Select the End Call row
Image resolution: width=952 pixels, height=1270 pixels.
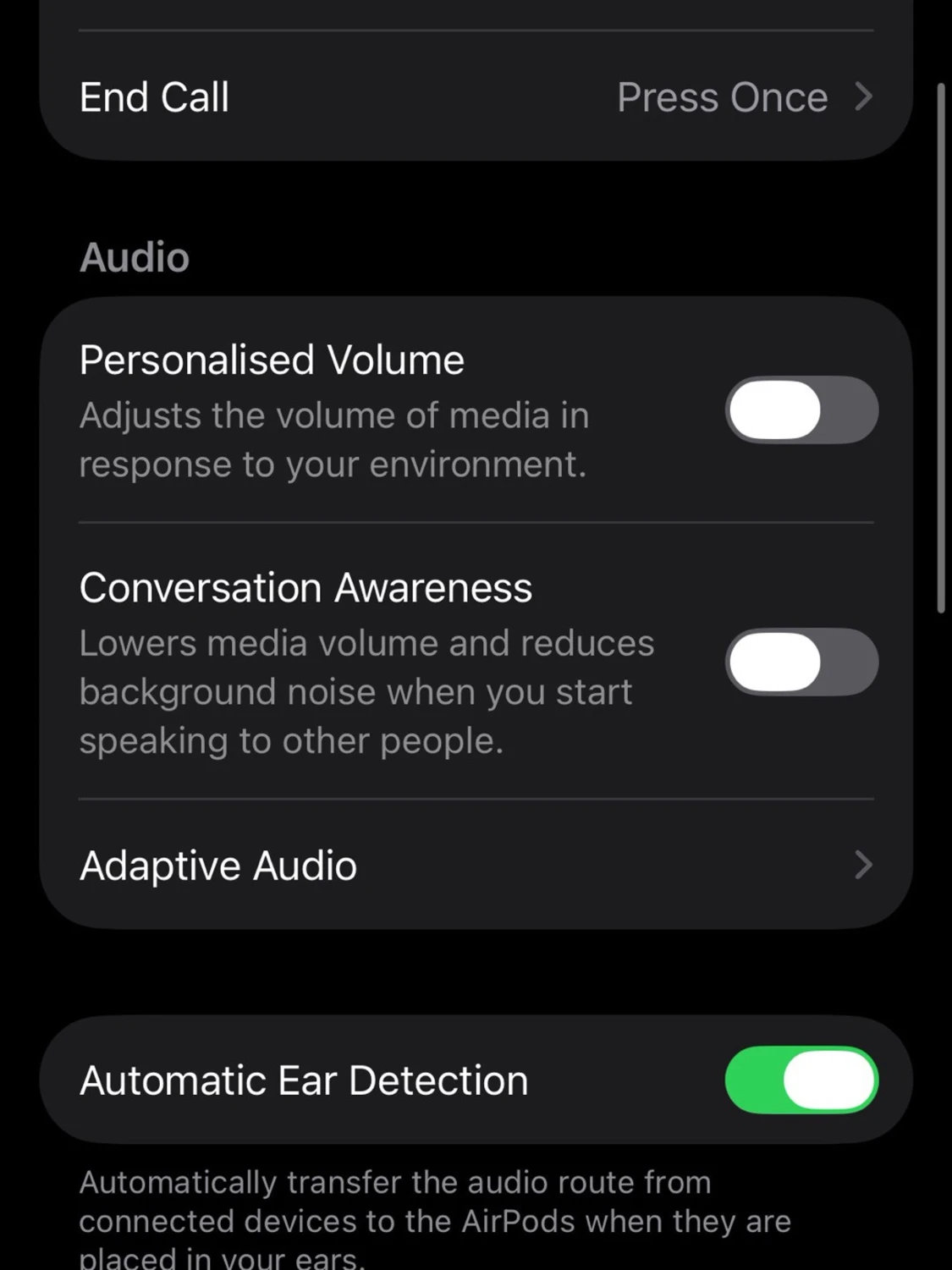click(x=338, y=96)
